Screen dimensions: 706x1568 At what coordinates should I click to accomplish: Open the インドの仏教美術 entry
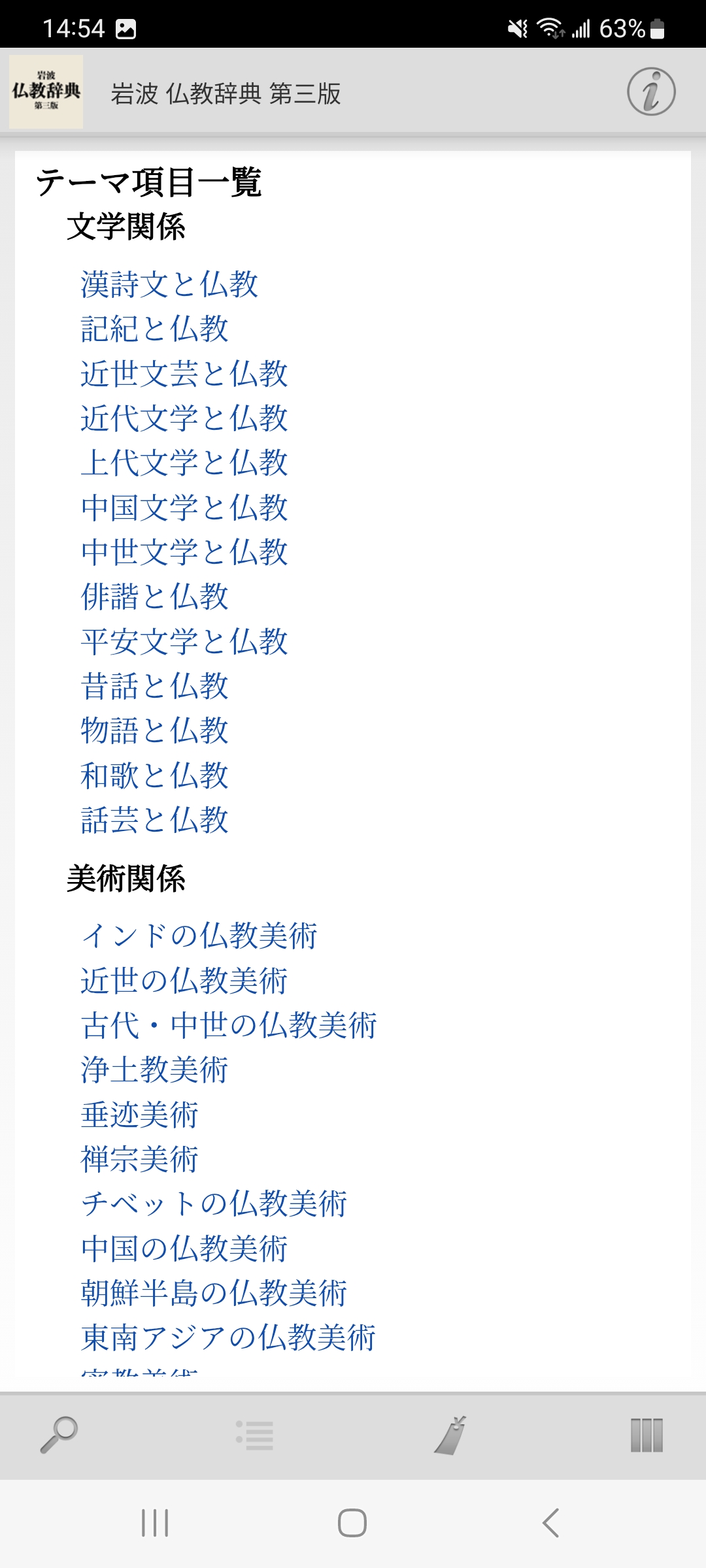(x=199, y=936)
